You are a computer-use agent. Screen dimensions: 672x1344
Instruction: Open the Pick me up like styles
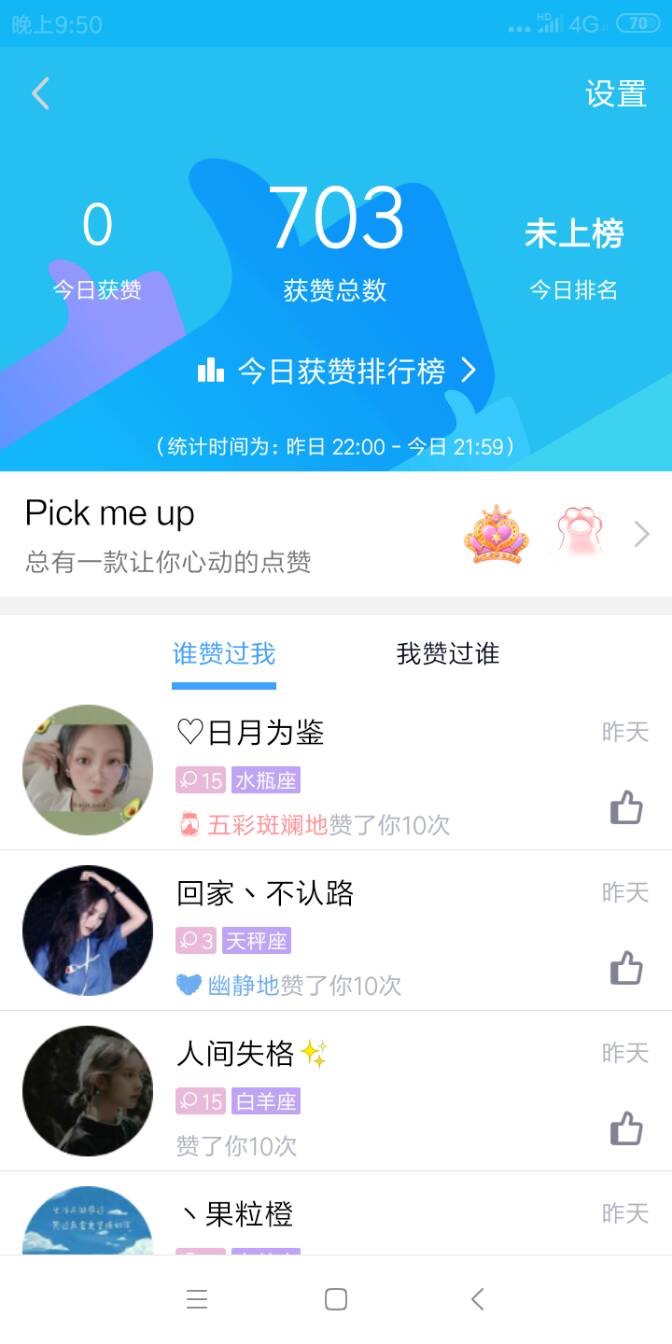(336, 534)
